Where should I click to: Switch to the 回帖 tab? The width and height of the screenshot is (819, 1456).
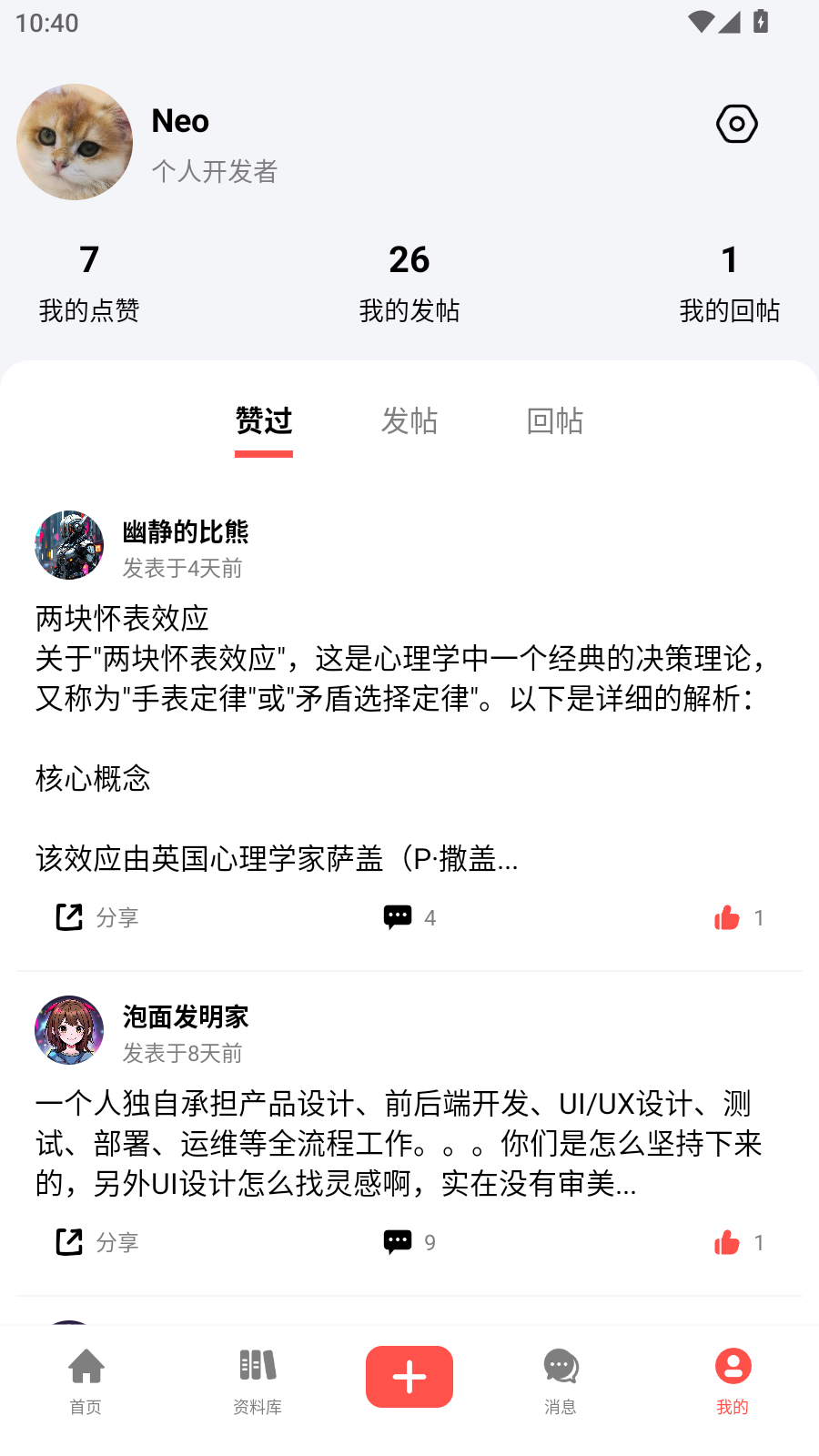tap(556, 421)
